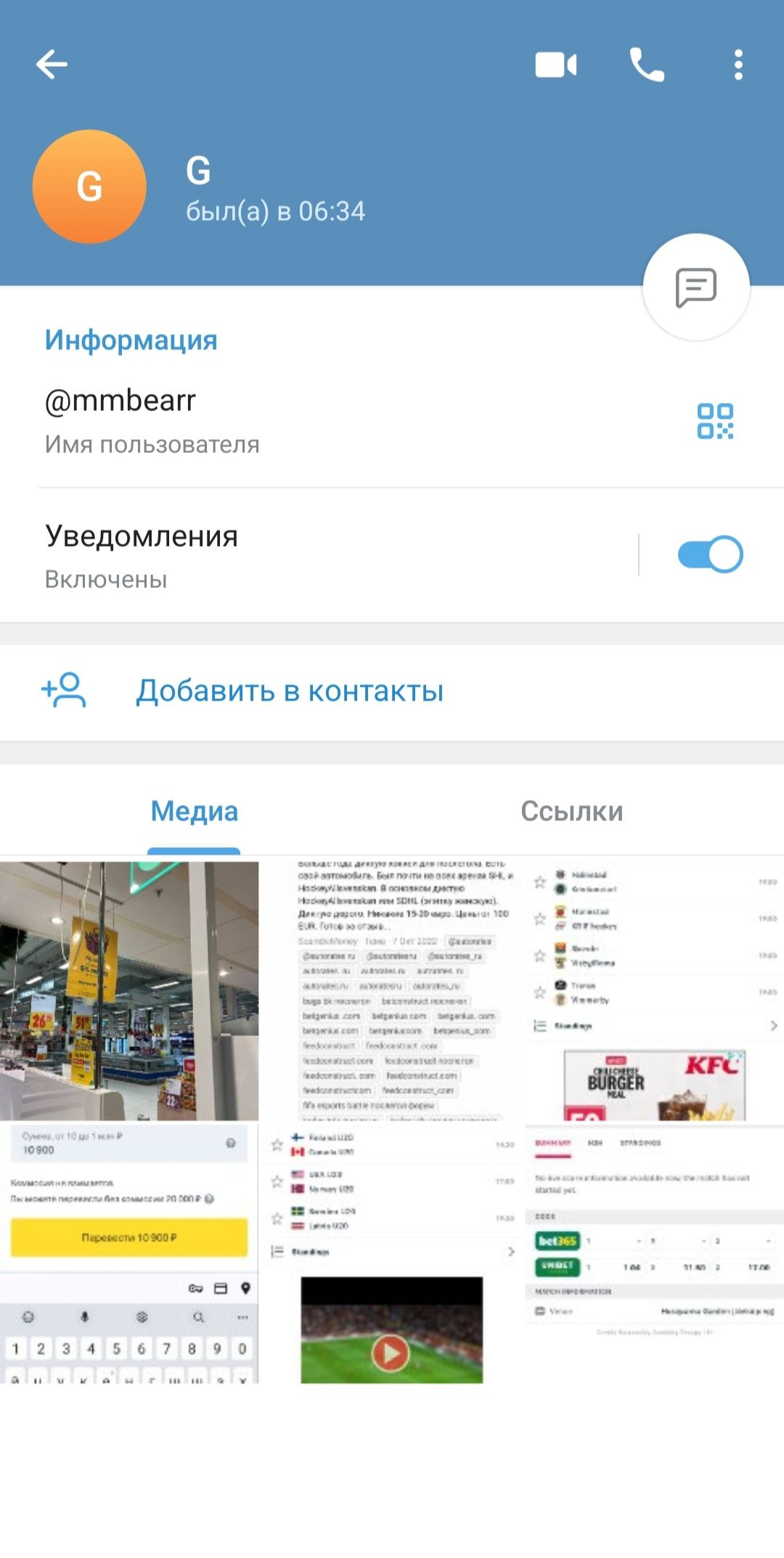The height and width of the screenshot is (1558, 784).
Task: Open the bet365 odds screenshot thumbnail
Action: point(654,1253)
